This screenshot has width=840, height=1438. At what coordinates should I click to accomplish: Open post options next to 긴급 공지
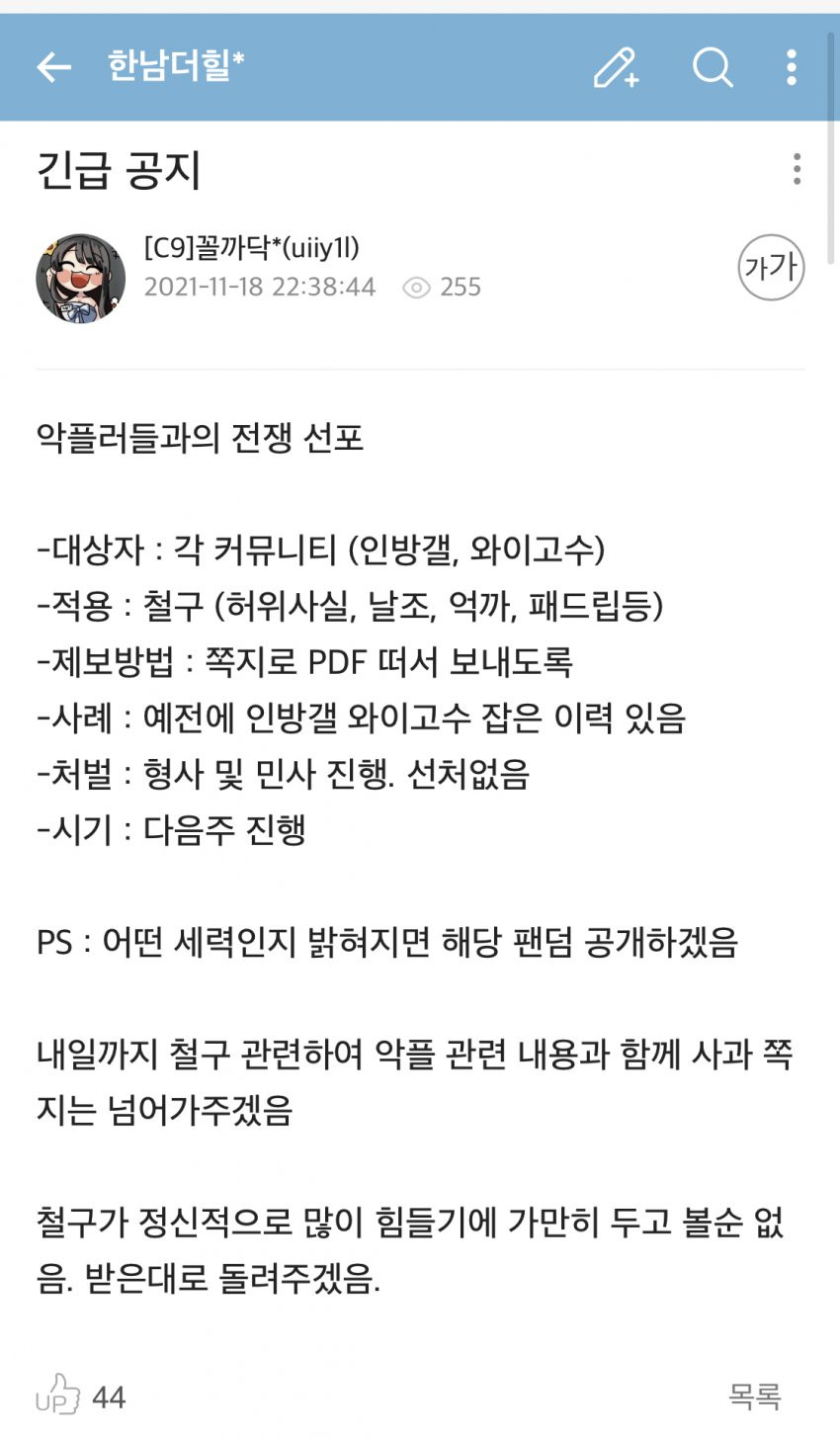coord(797,169)
